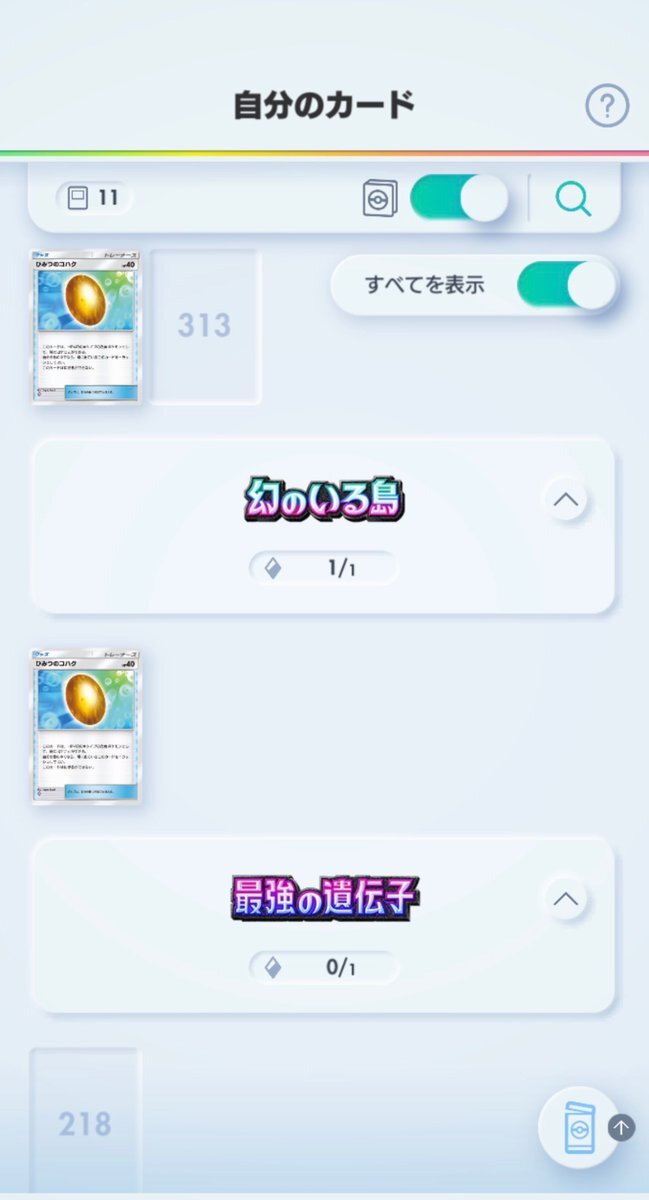Open the empty card slot 218
This screenshot has width=649, height=1200.
point(85,1122)
